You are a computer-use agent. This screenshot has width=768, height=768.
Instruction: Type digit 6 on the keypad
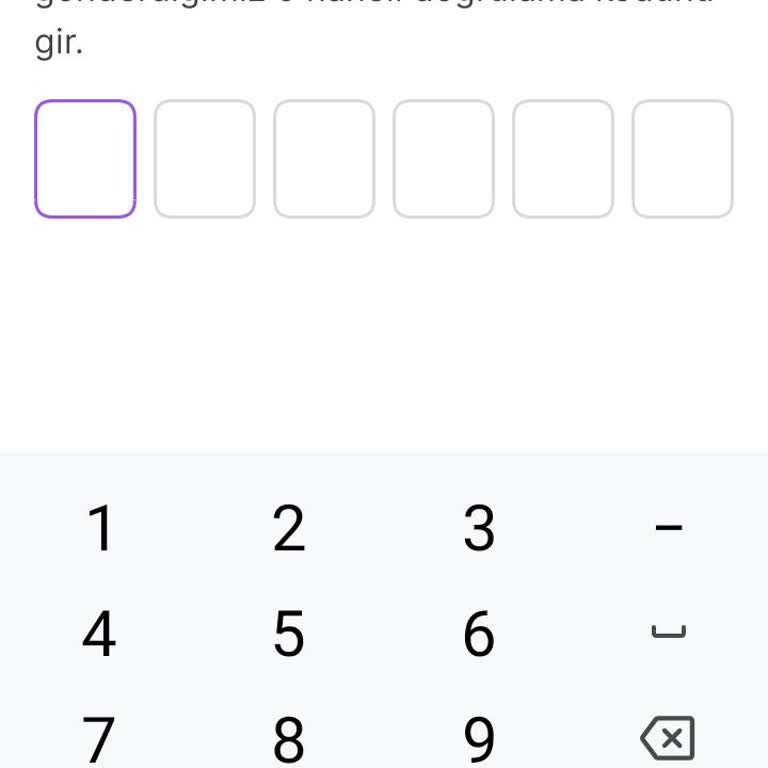point(479,634)
